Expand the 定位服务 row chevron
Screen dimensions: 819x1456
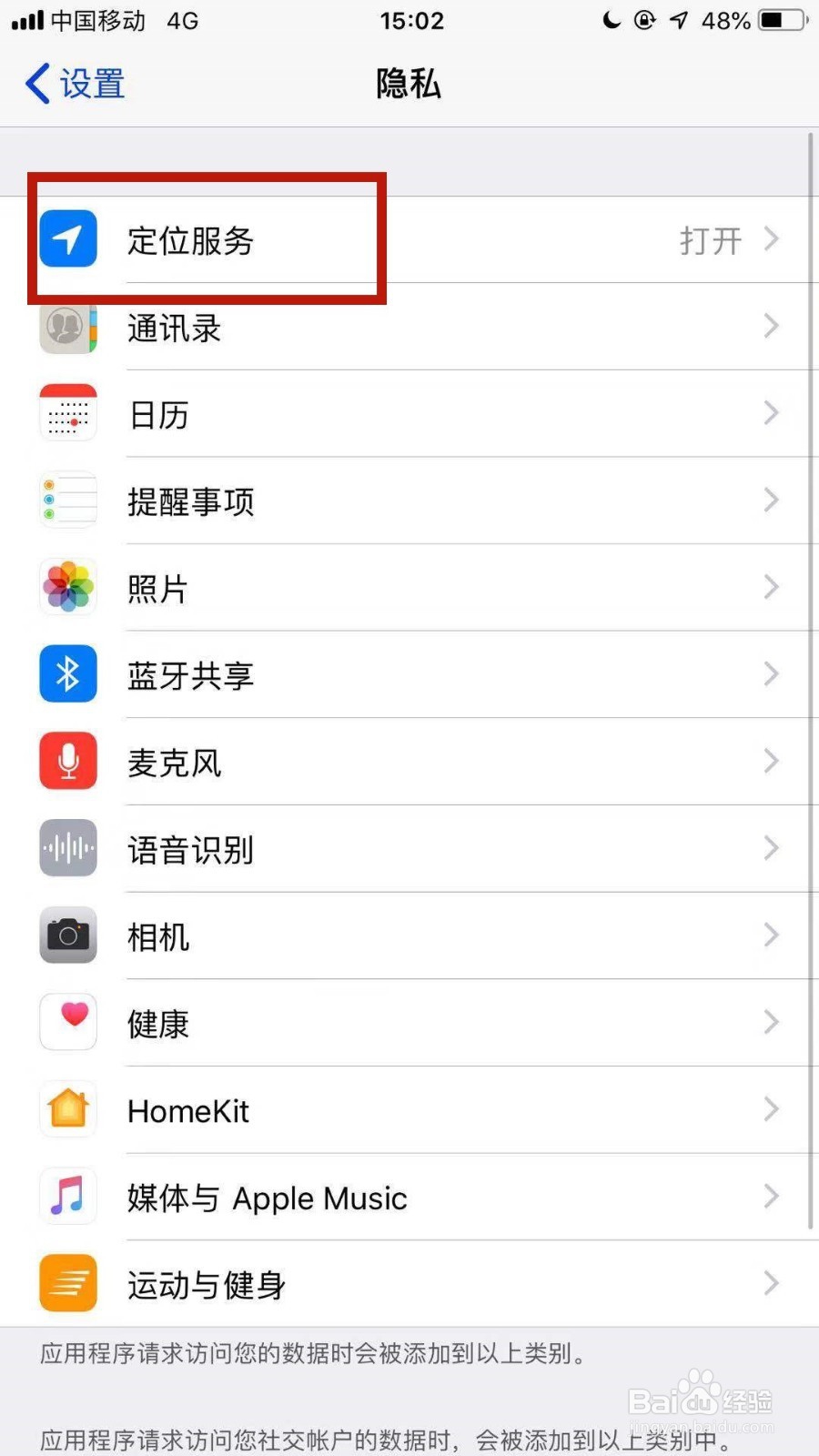[771, 239]
